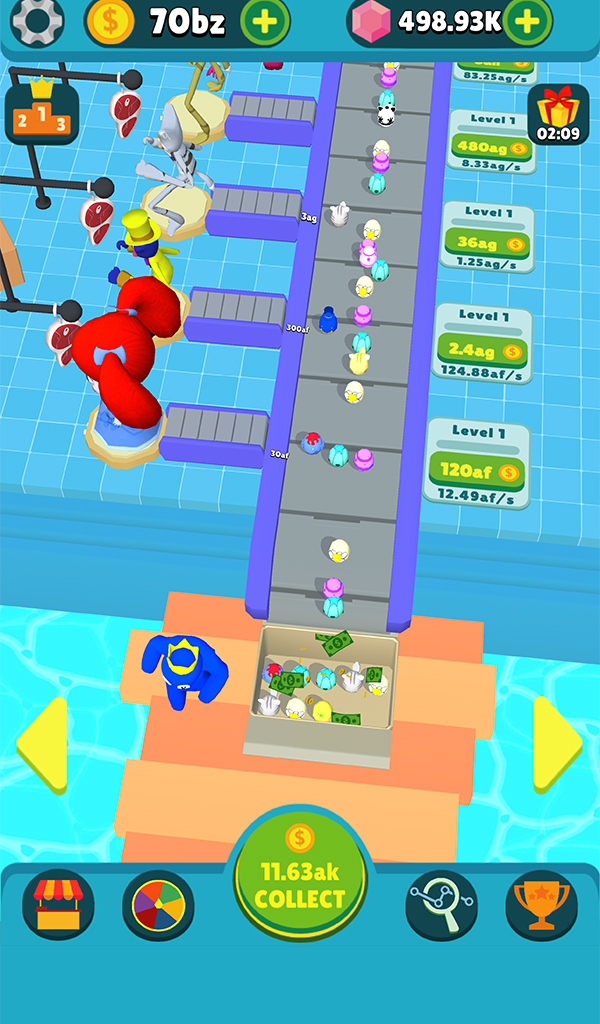Open the settings gear
The image size is (600, 1024).
coord(37,20)
